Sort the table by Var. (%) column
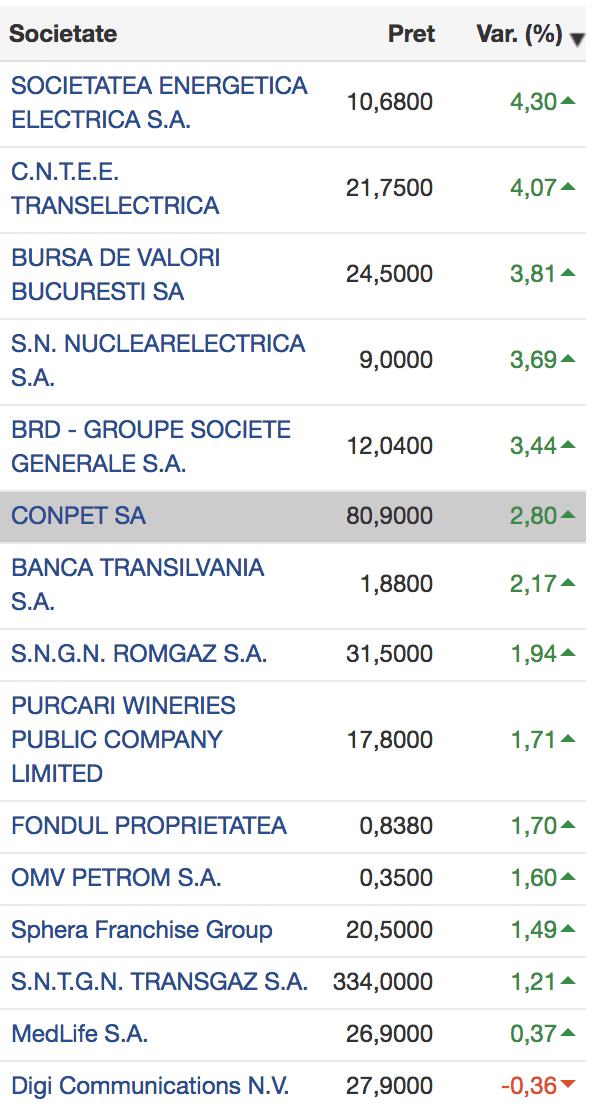This screenshot has height=1106, width=606. click(x=520, y=34)
